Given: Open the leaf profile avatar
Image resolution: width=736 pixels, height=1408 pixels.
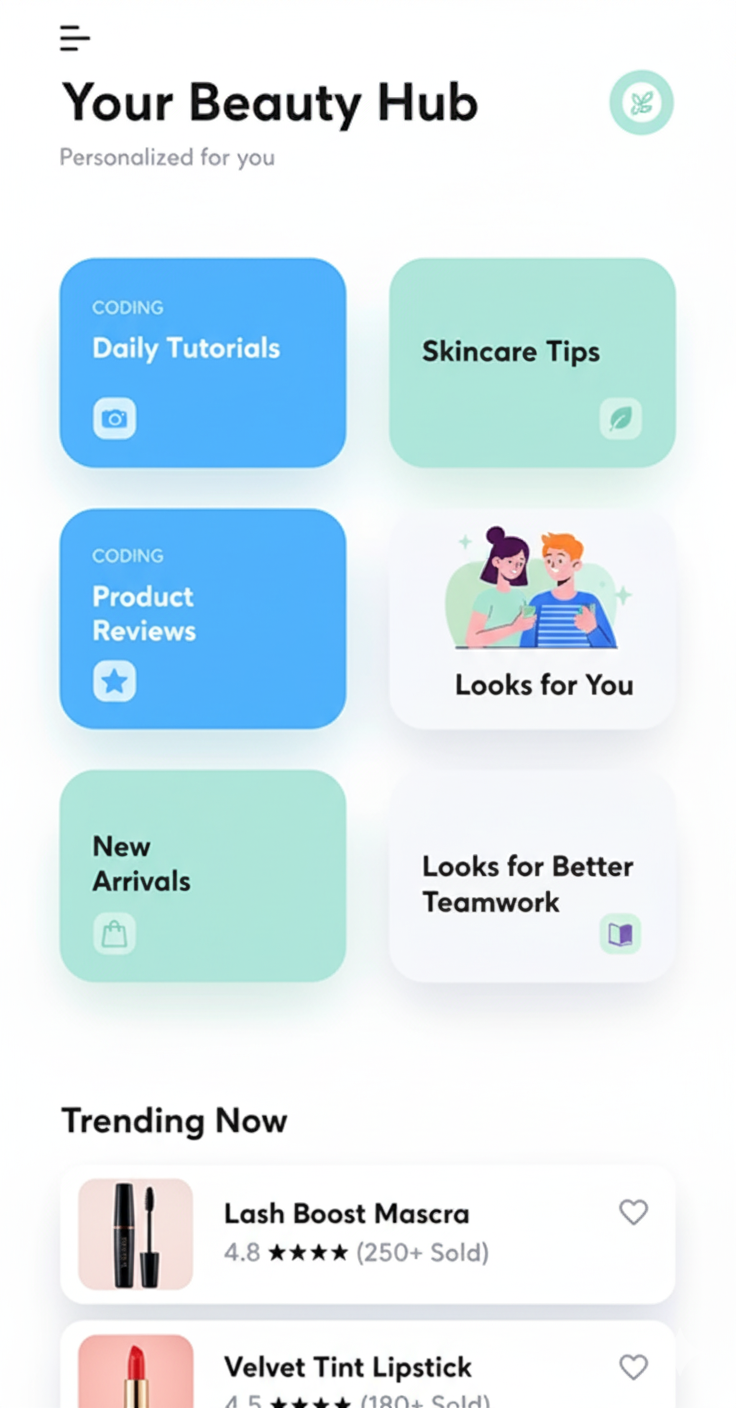Looking at the screenshot, I should click(x=641, y=102).
